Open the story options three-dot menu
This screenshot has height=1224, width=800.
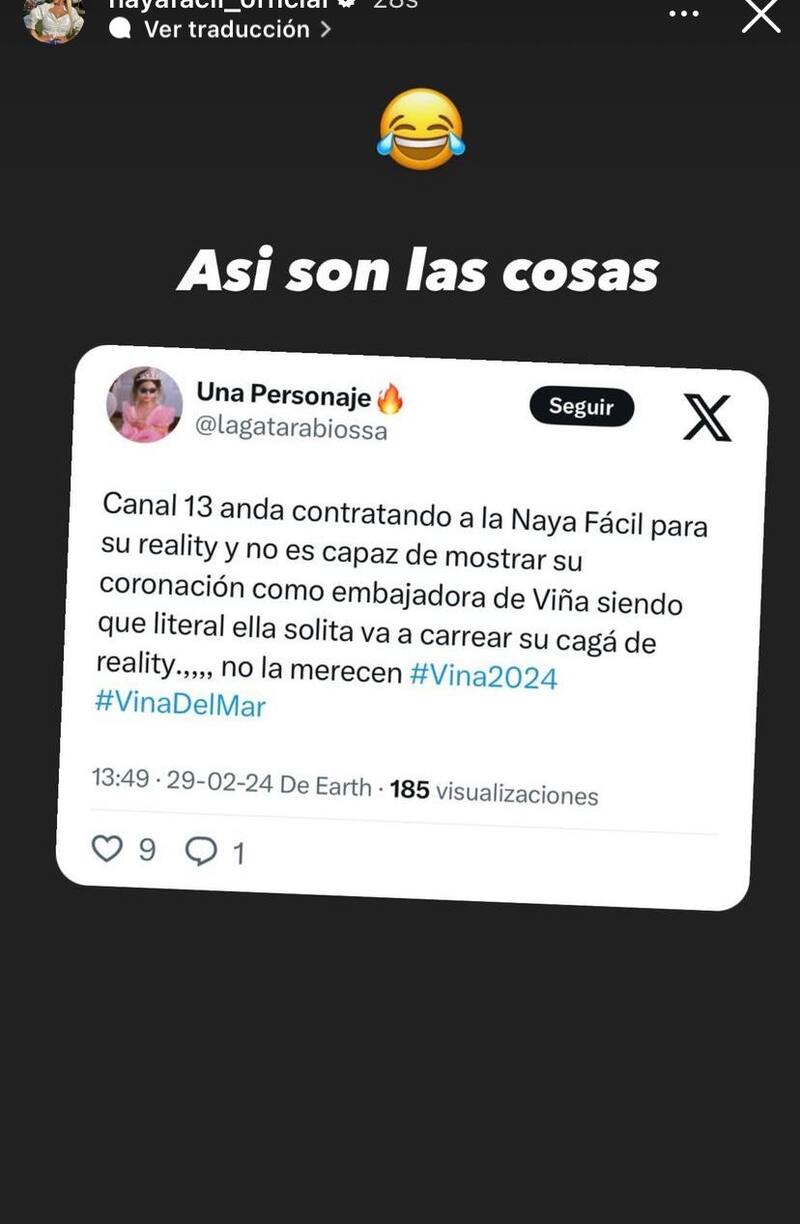[x=683, y=14]
